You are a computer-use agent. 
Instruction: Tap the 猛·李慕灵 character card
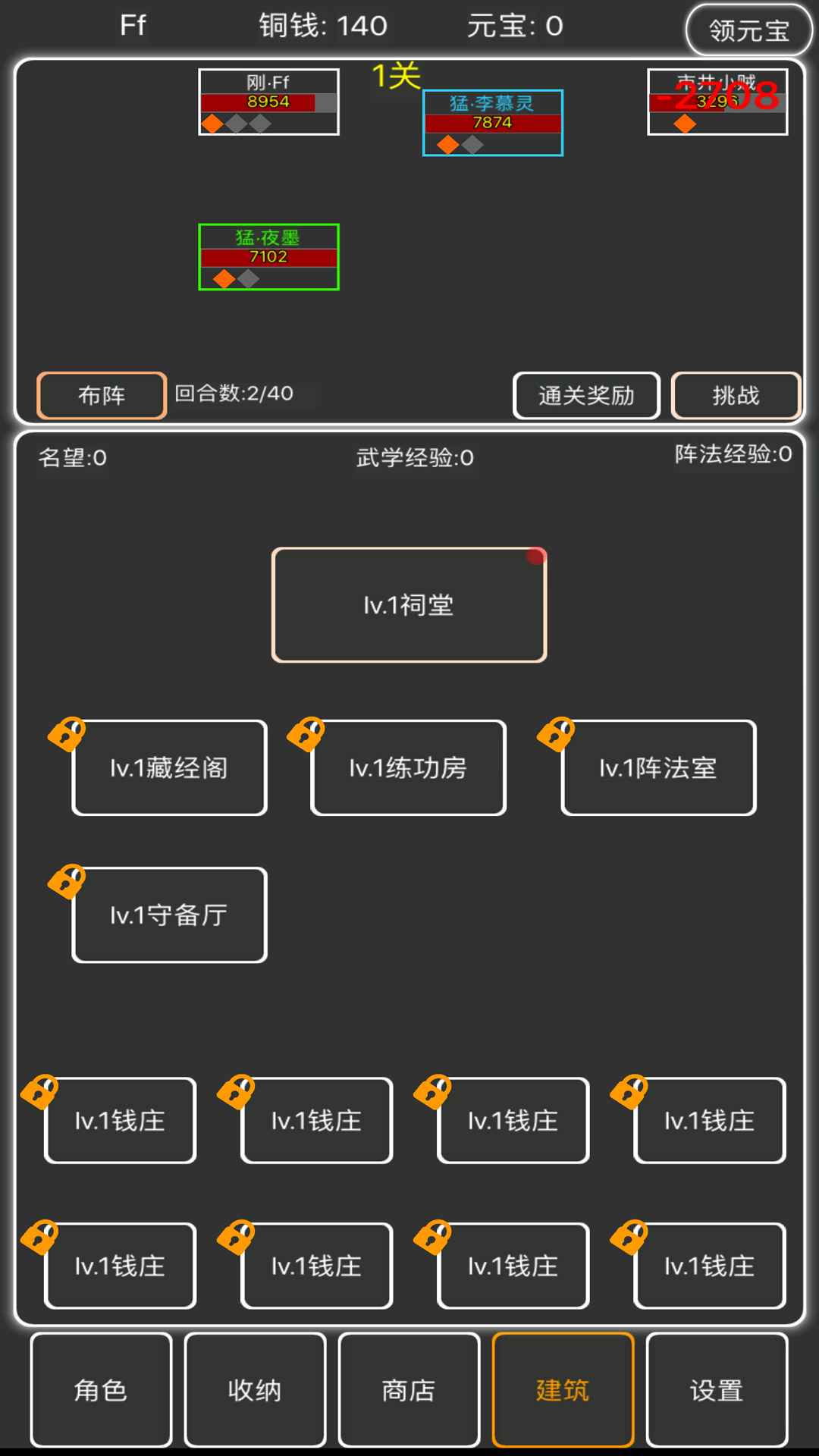point(492,122)
